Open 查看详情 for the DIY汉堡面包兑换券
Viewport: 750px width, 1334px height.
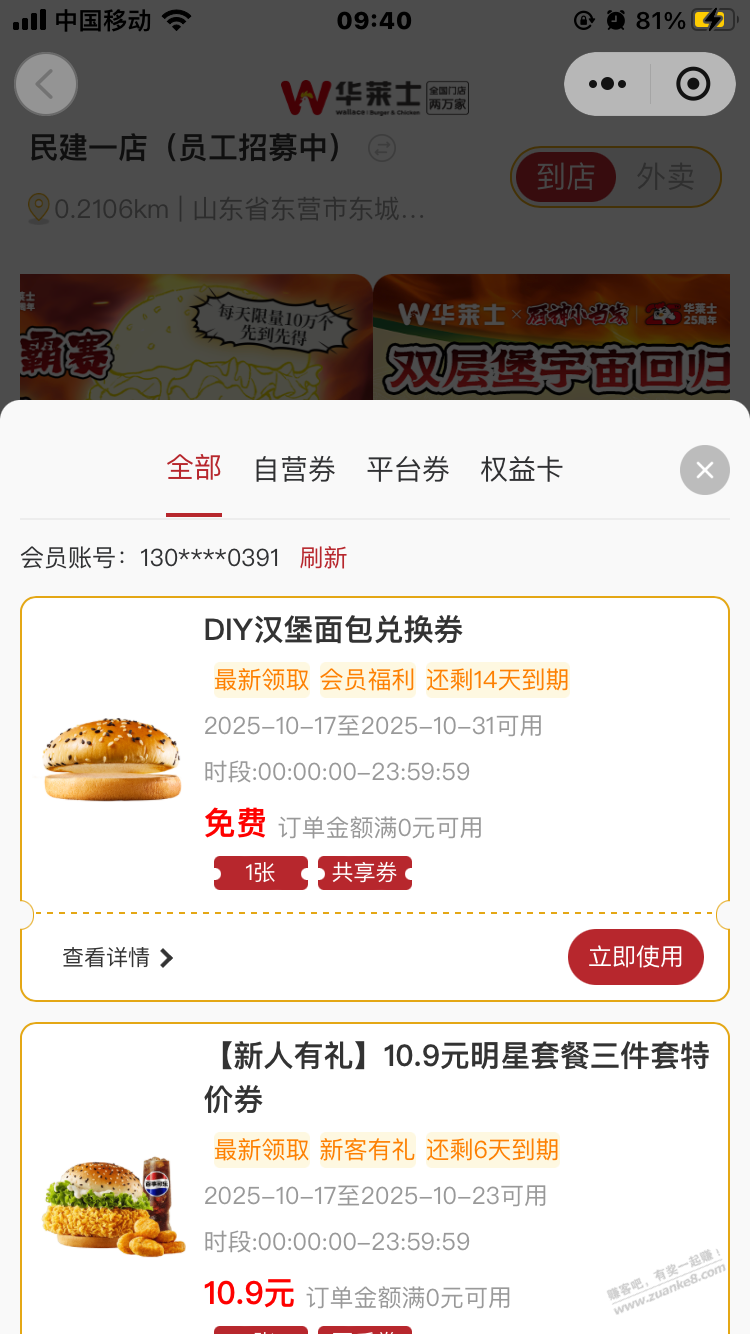[118, 958]
